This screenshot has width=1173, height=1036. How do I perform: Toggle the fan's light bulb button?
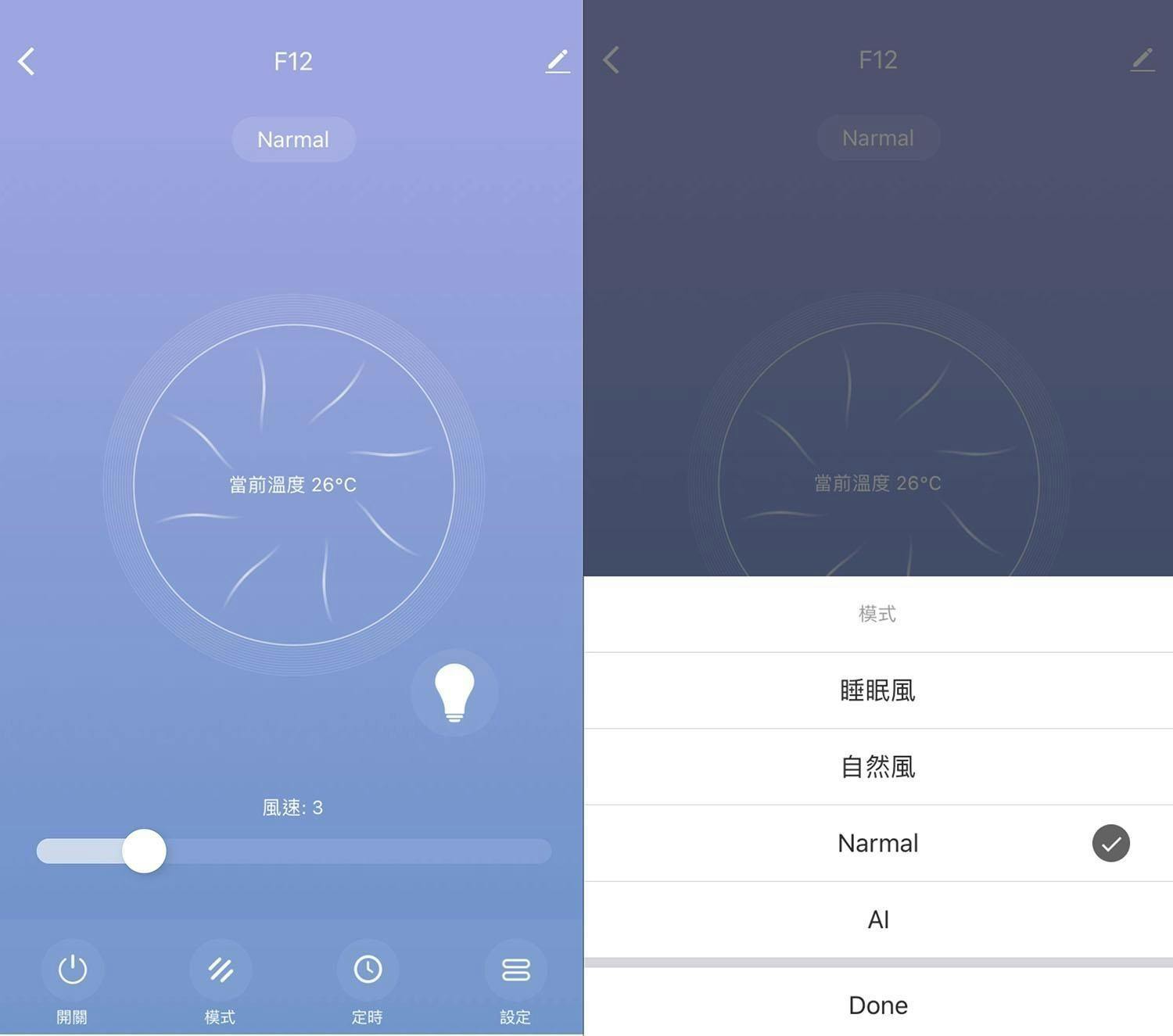454,692
